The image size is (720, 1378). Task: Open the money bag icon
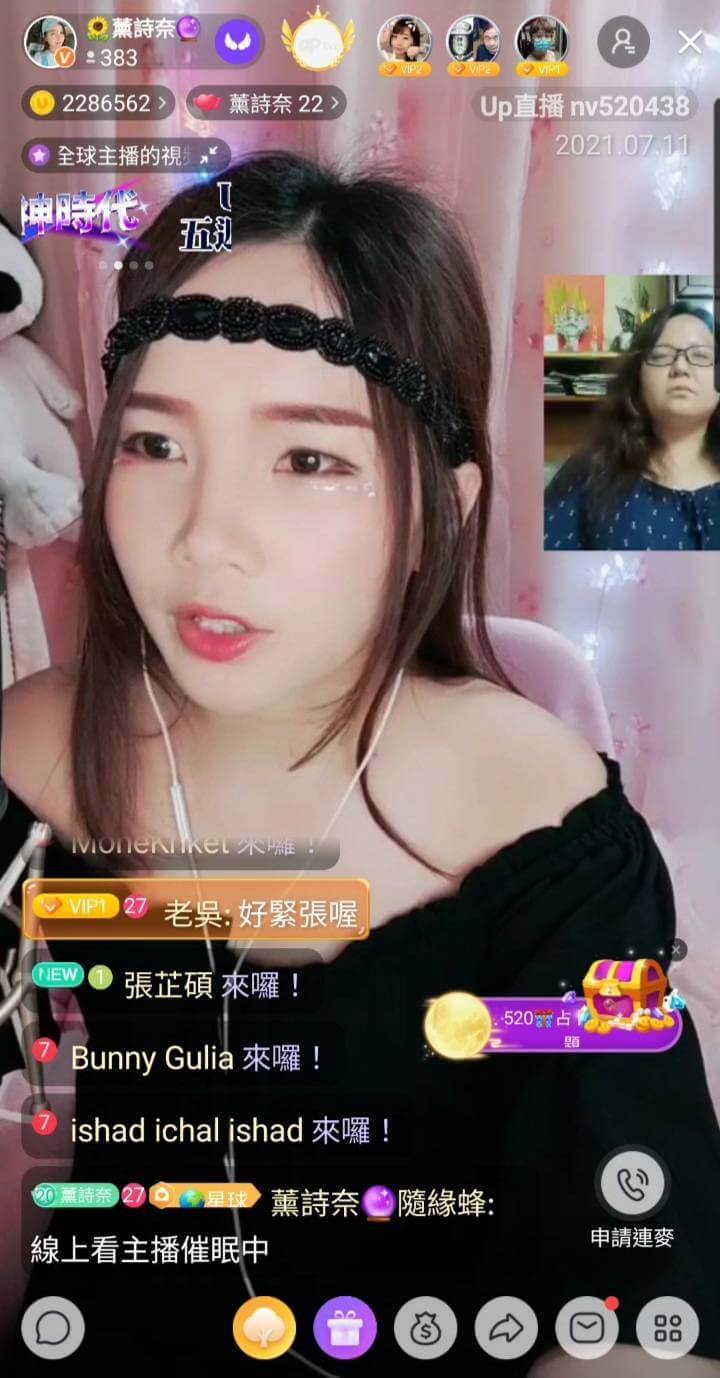(426, 1328)
